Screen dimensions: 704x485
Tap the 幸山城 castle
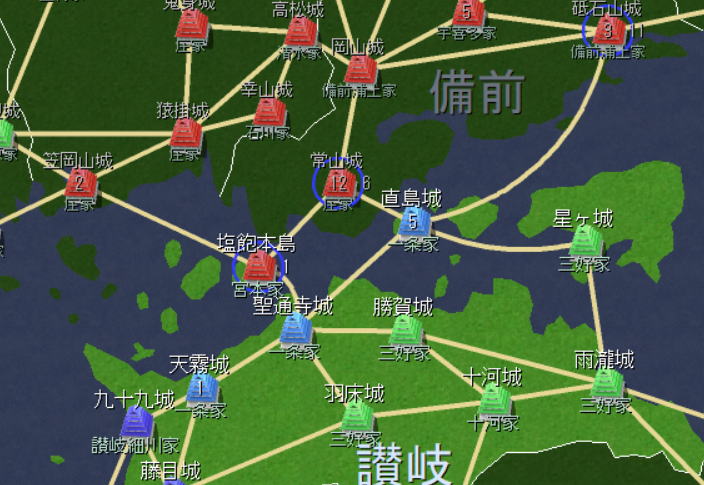click(x=267, y=112)
